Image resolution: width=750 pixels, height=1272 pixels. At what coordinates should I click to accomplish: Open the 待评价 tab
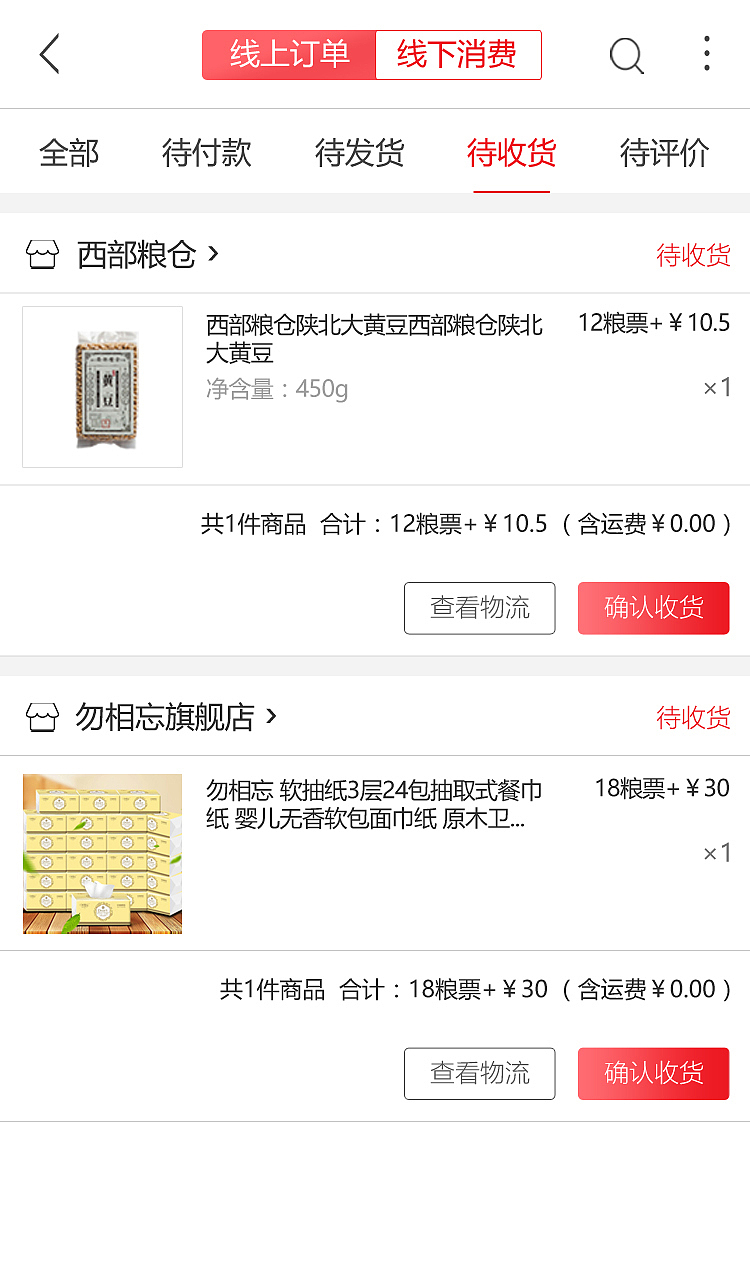coord(664,151)
